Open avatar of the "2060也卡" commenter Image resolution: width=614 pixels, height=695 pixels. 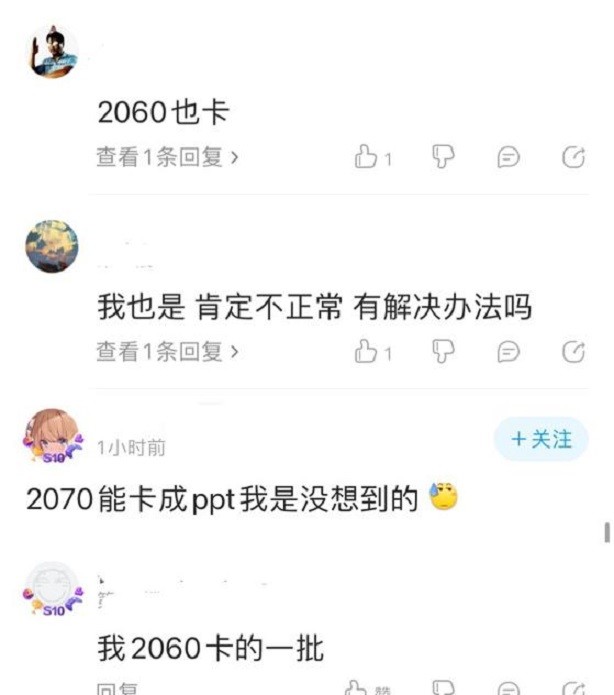pos(52,52)
